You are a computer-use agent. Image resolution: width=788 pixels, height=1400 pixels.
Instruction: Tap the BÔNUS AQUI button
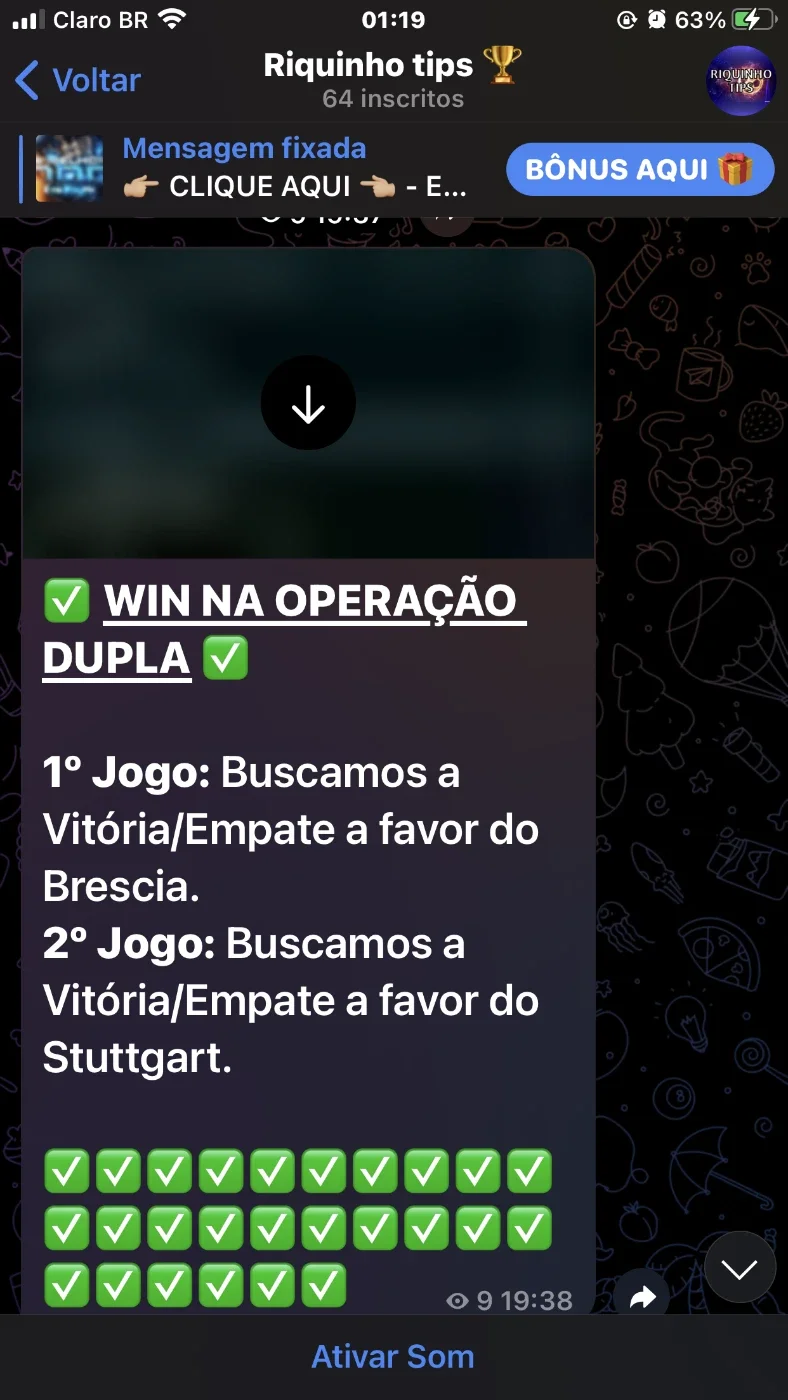tap(640, 169)
